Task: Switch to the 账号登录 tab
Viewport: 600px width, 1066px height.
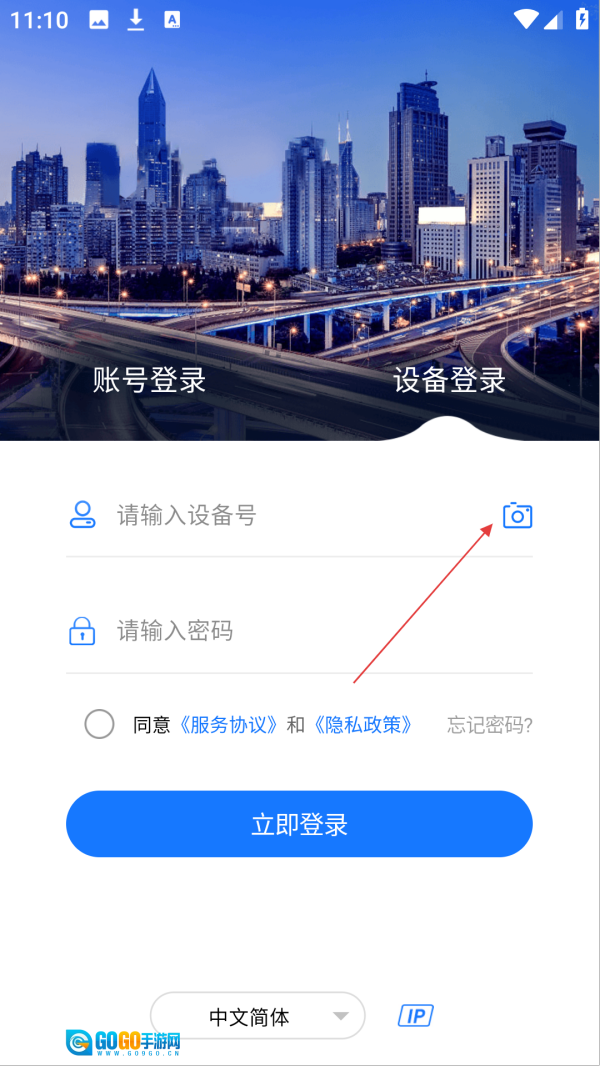Action: point(149,380)
